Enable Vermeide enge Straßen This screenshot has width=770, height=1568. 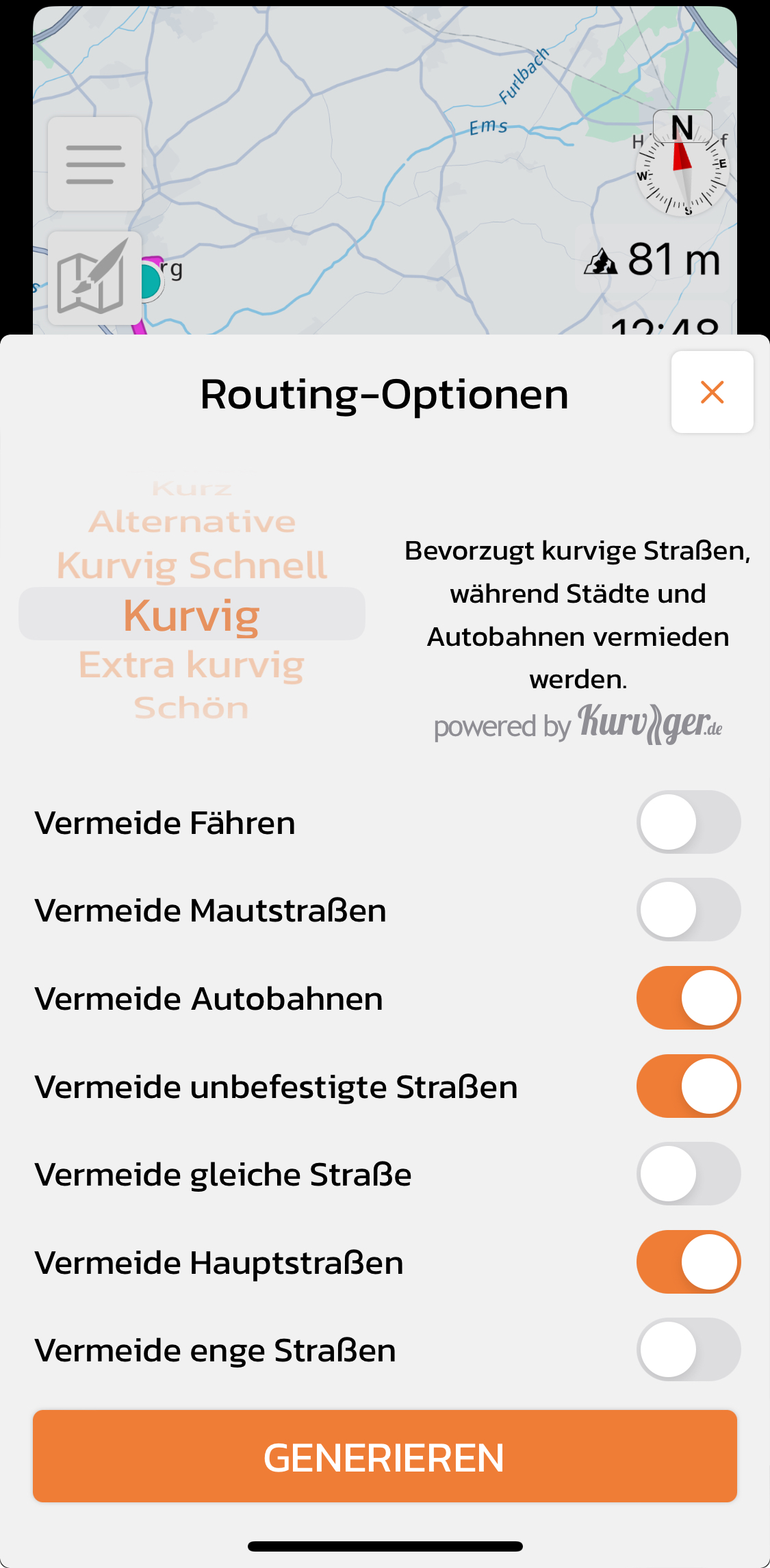[689, 1349]
